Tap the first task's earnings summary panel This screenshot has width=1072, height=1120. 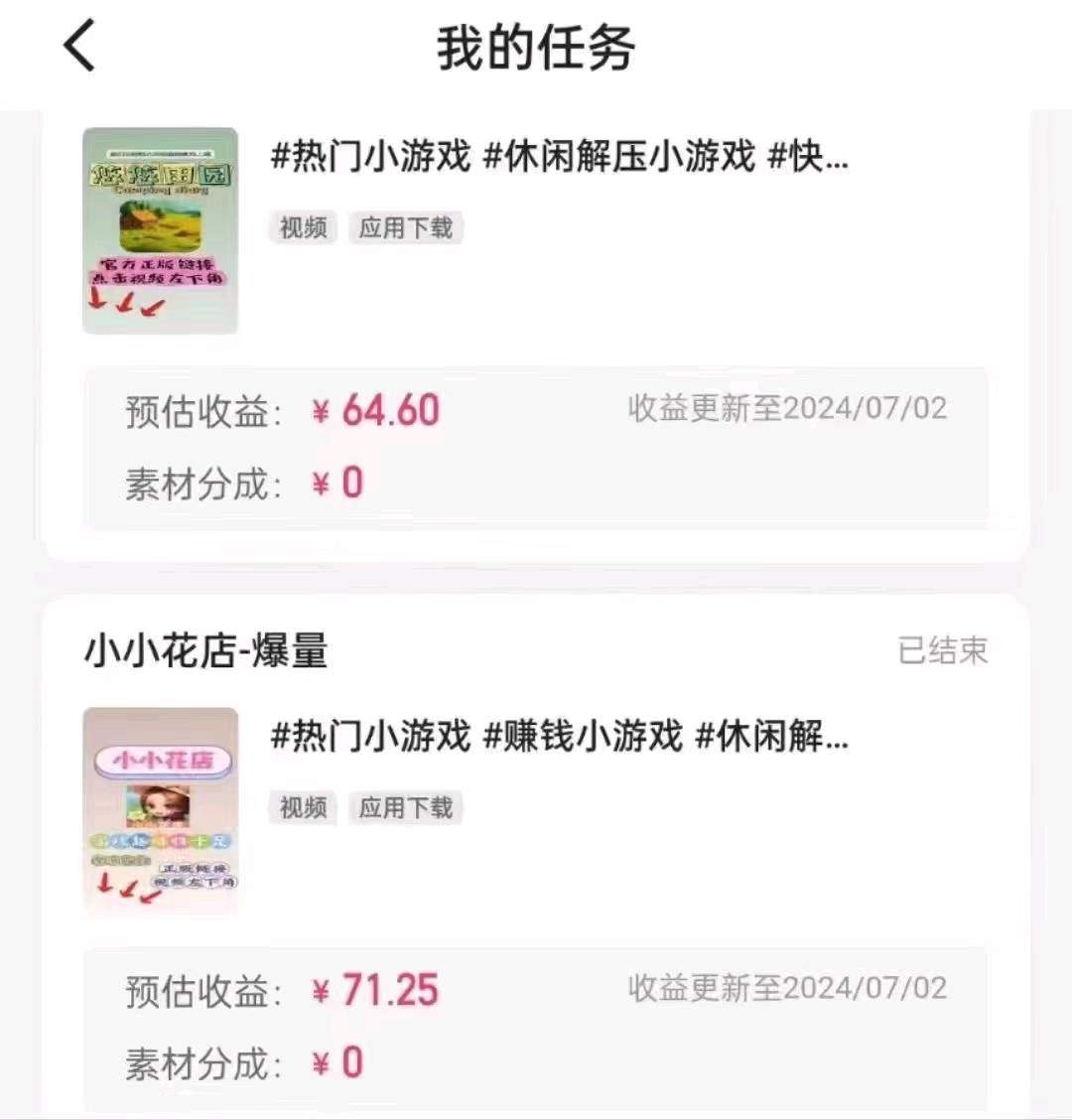[x=536, y=445]
